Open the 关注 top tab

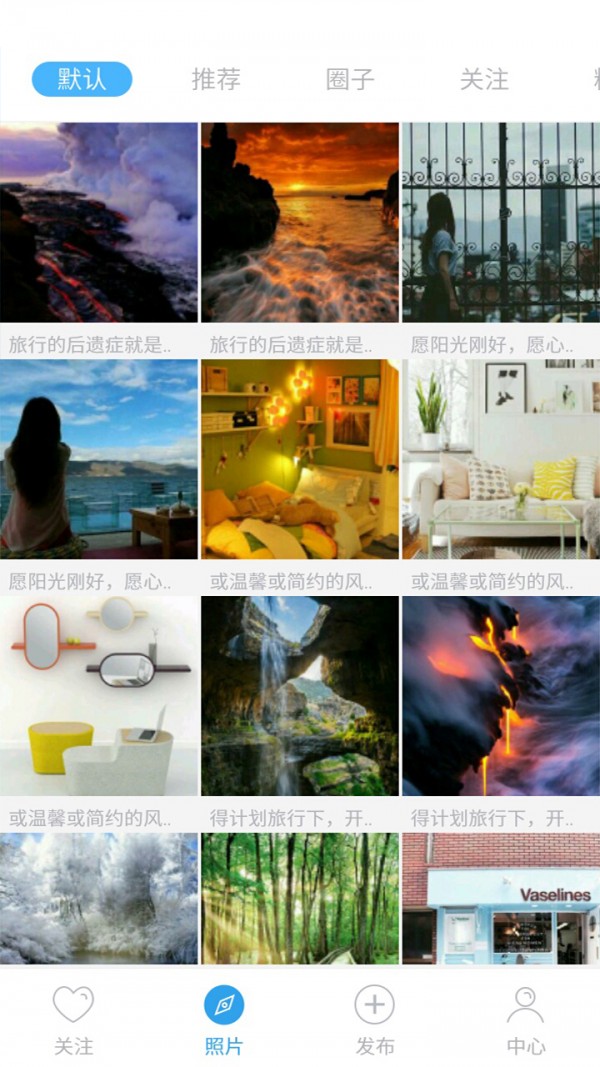click(x=484, y=79)
